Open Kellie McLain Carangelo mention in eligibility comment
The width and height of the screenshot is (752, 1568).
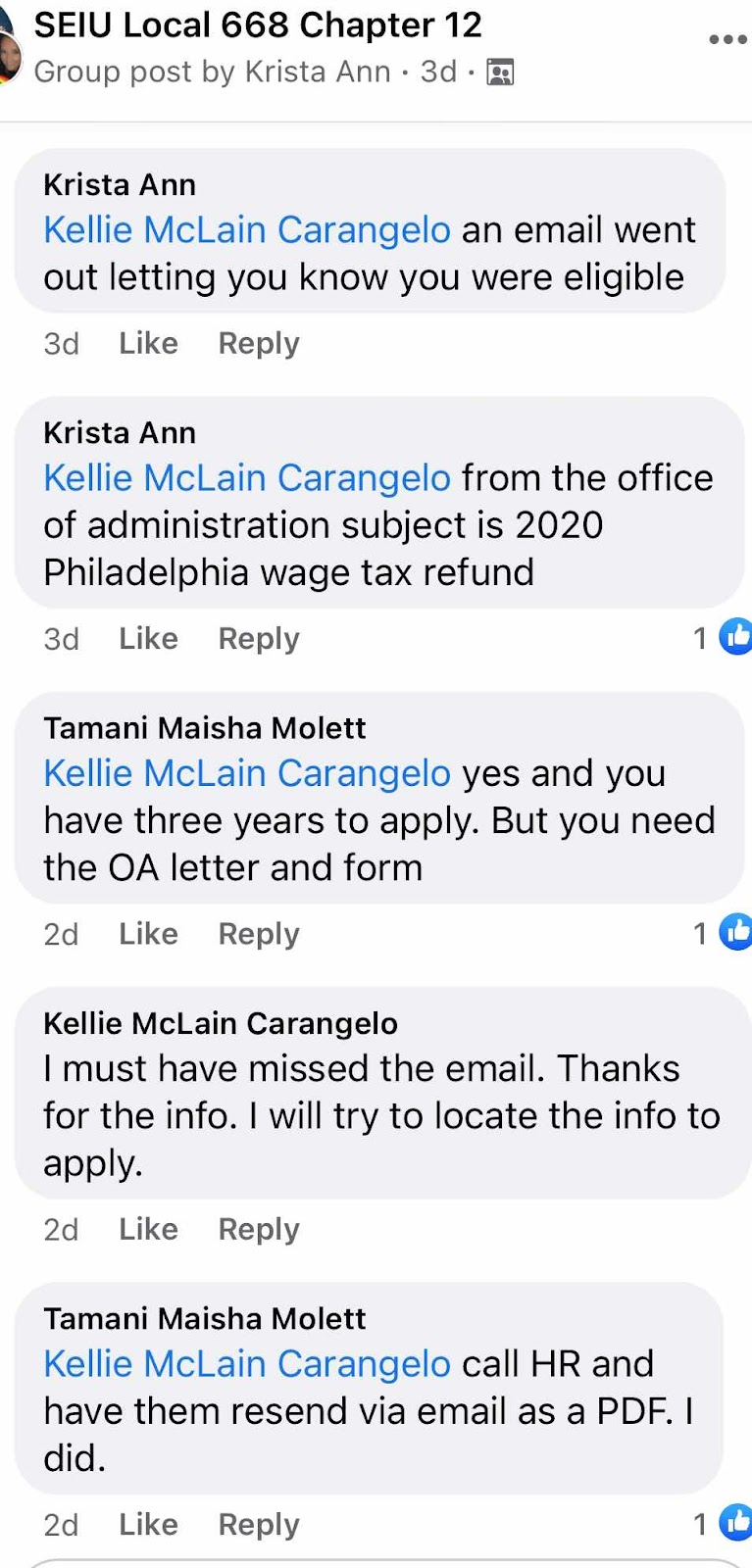(x=246, y=229)
